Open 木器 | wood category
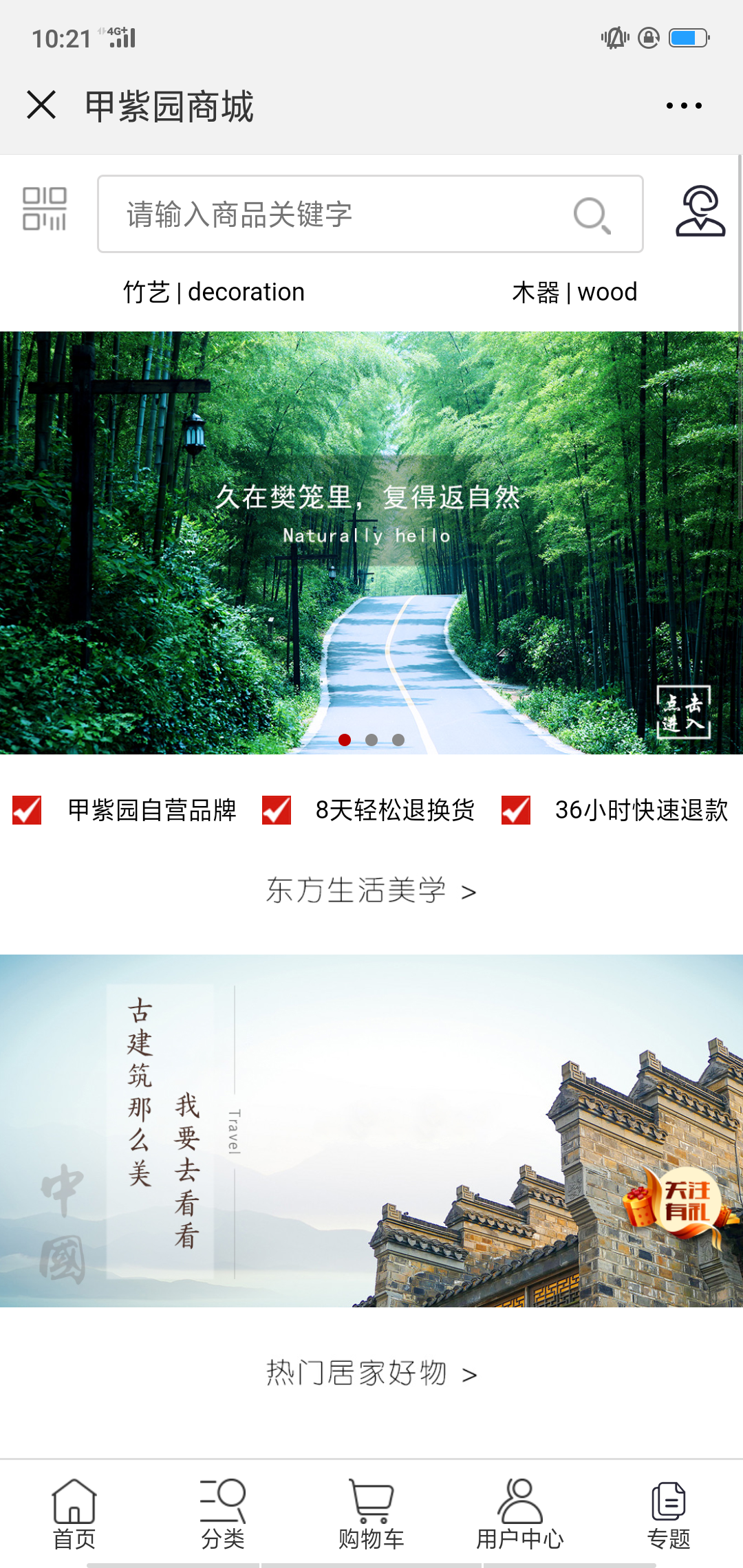Viewport: 743px width, 1568px height. point(574,292)
